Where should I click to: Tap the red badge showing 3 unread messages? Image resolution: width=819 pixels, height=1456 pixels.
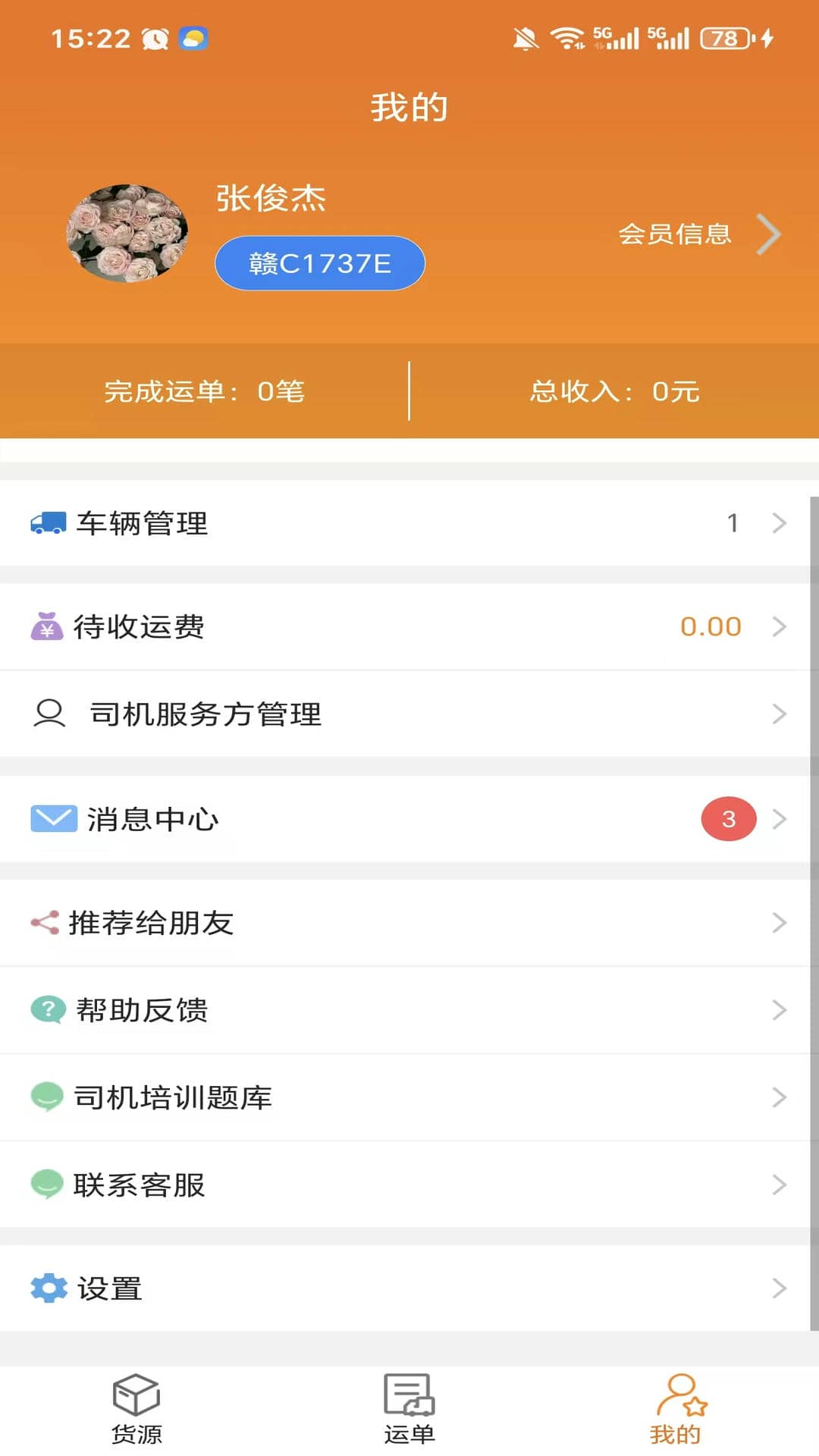tap(728, 819)
